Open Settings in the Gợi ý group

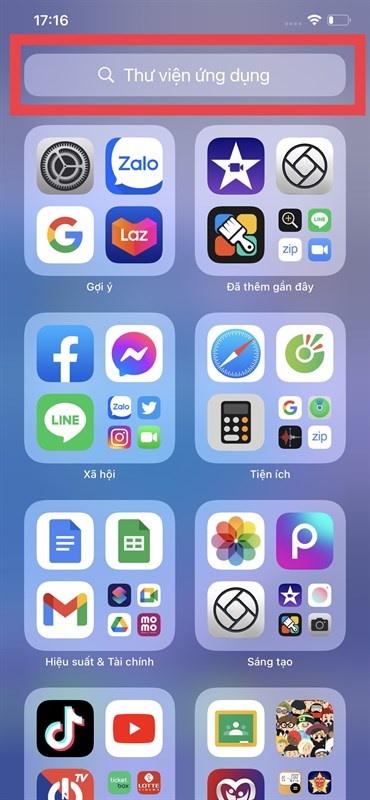click(x=65, y=166)
